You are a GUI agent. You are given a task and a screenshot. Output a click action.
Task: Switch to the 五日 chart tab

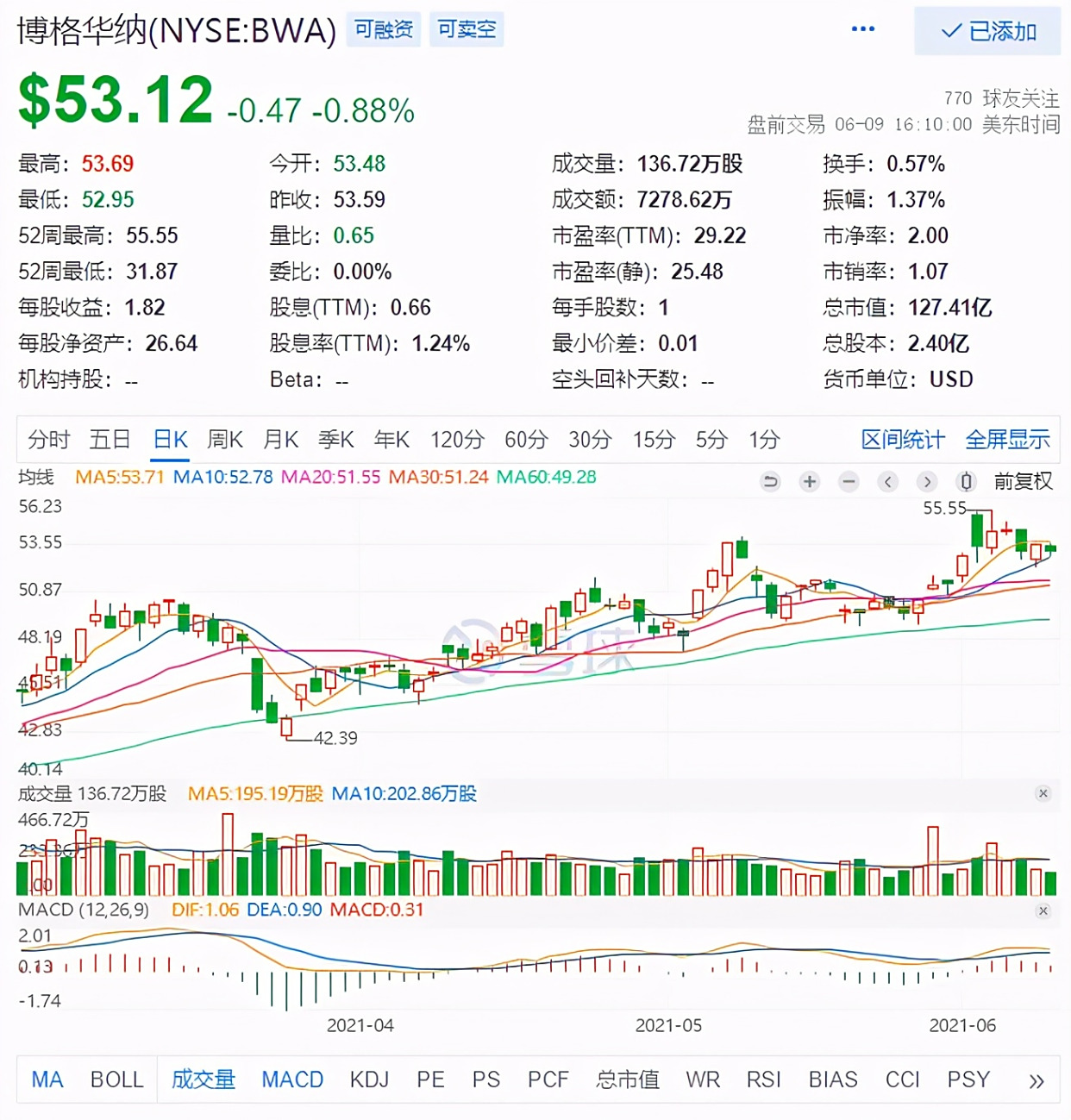click(x=110, y=440)
